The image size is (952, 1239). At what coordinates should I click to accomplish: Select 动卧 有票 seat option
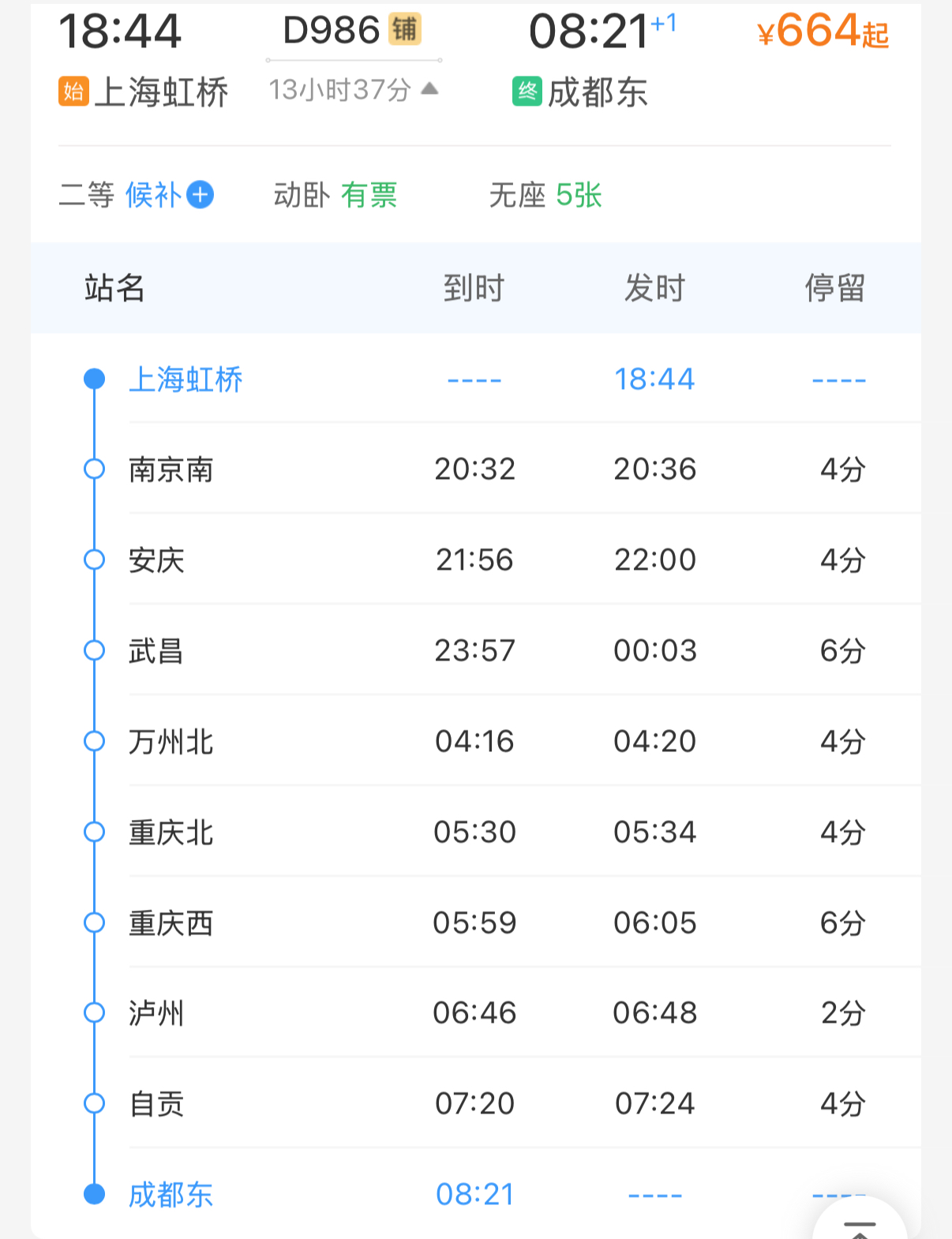coord(335,195)
